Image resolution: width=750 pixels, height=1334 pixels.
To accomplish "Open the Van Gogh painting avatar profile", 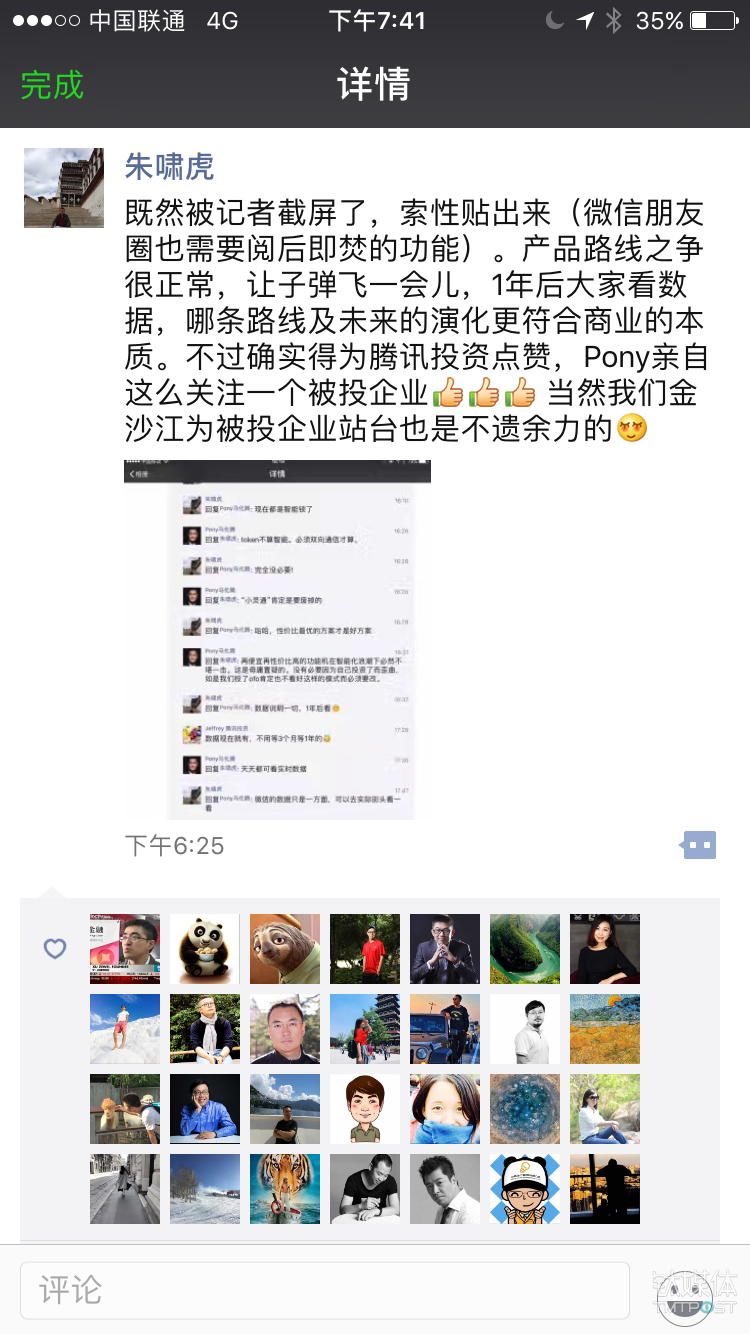I will click(x=605, y=1029).
